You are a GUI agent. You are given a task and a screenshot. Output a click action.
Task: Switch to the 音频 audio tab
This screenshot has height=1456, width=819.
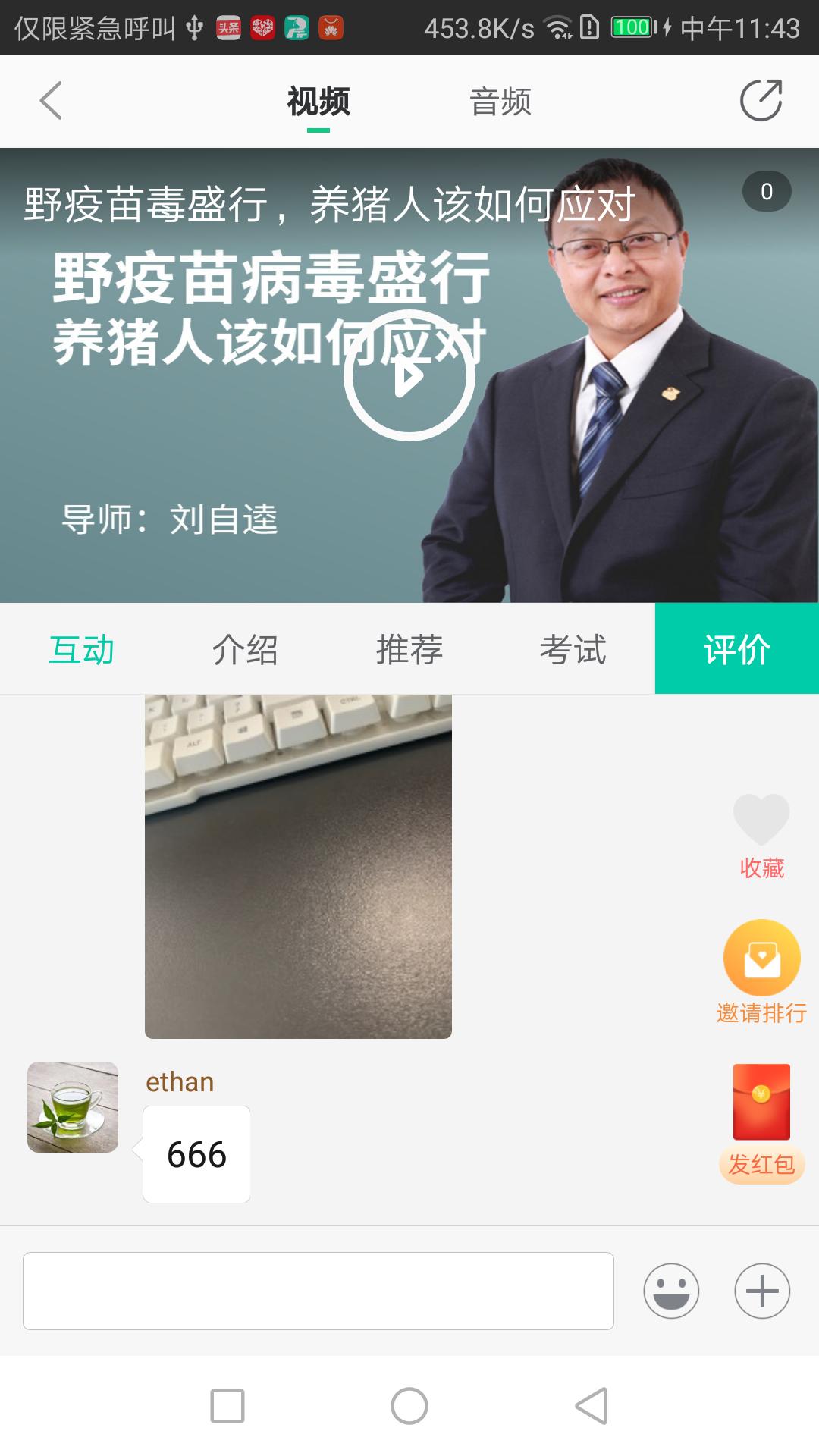(500, 101)
